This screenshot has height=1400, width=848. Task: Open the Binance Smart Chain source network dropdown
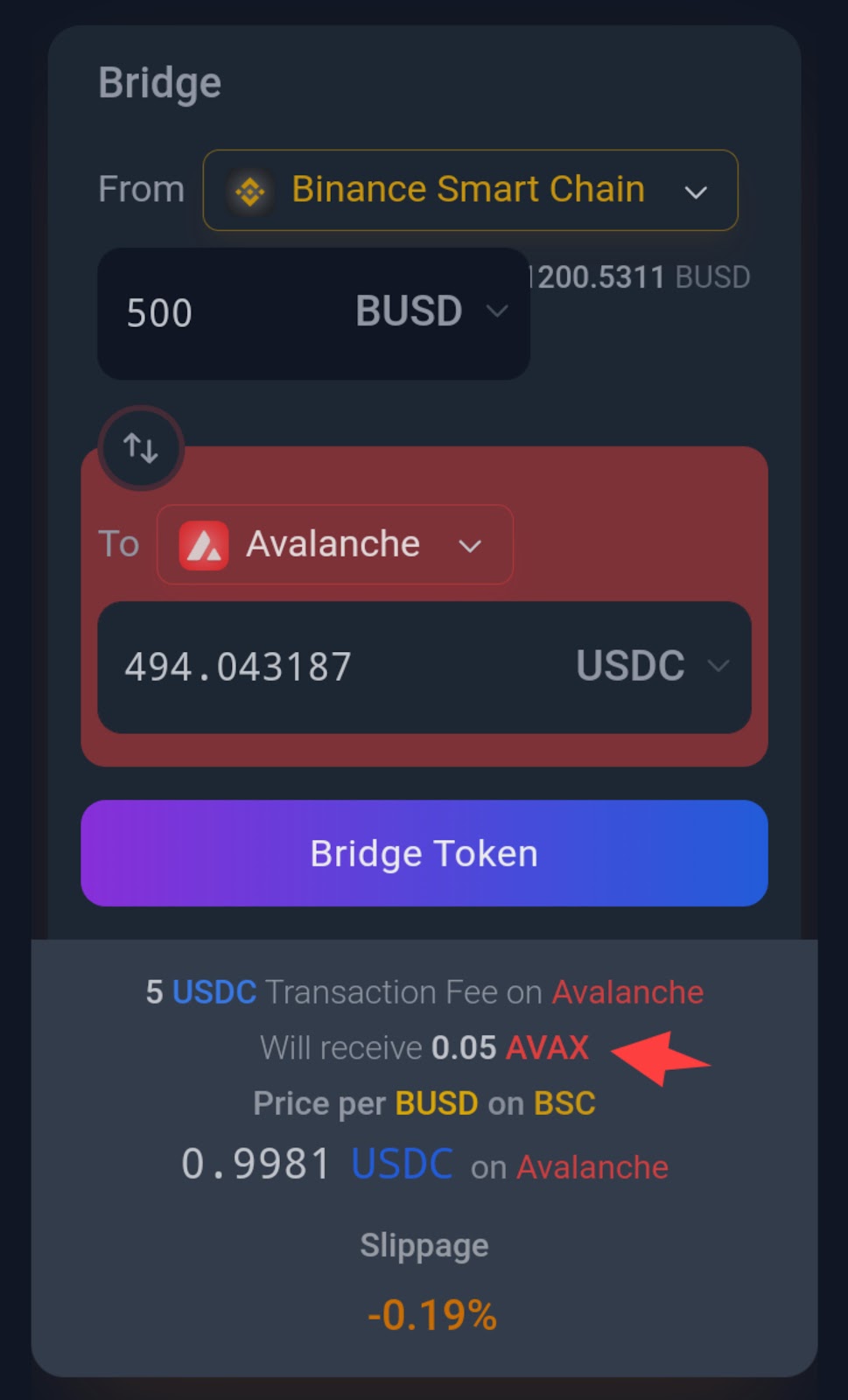(x=470, y=190)
